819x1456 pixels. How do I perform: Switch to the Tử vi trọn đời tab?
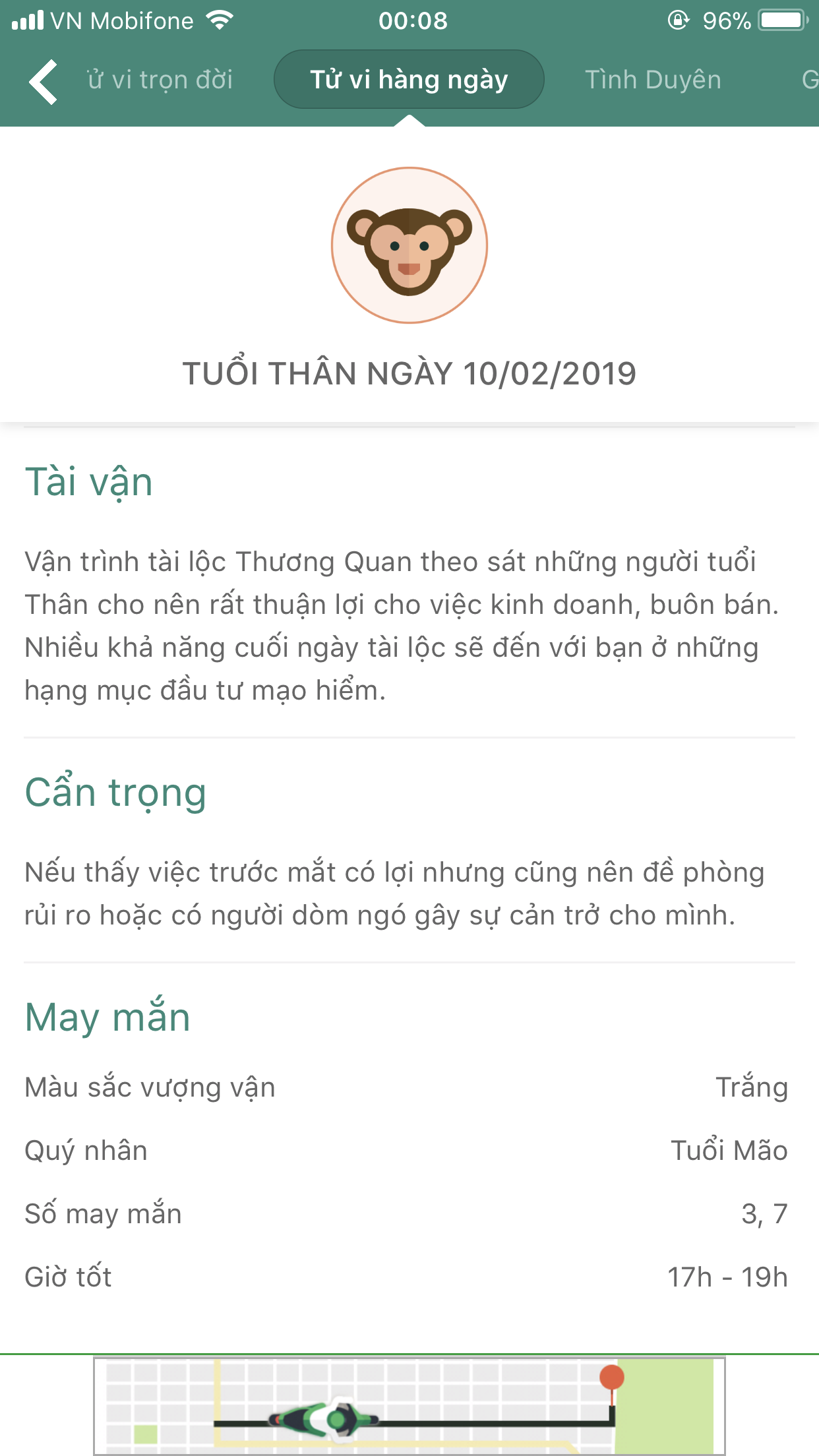160,80
